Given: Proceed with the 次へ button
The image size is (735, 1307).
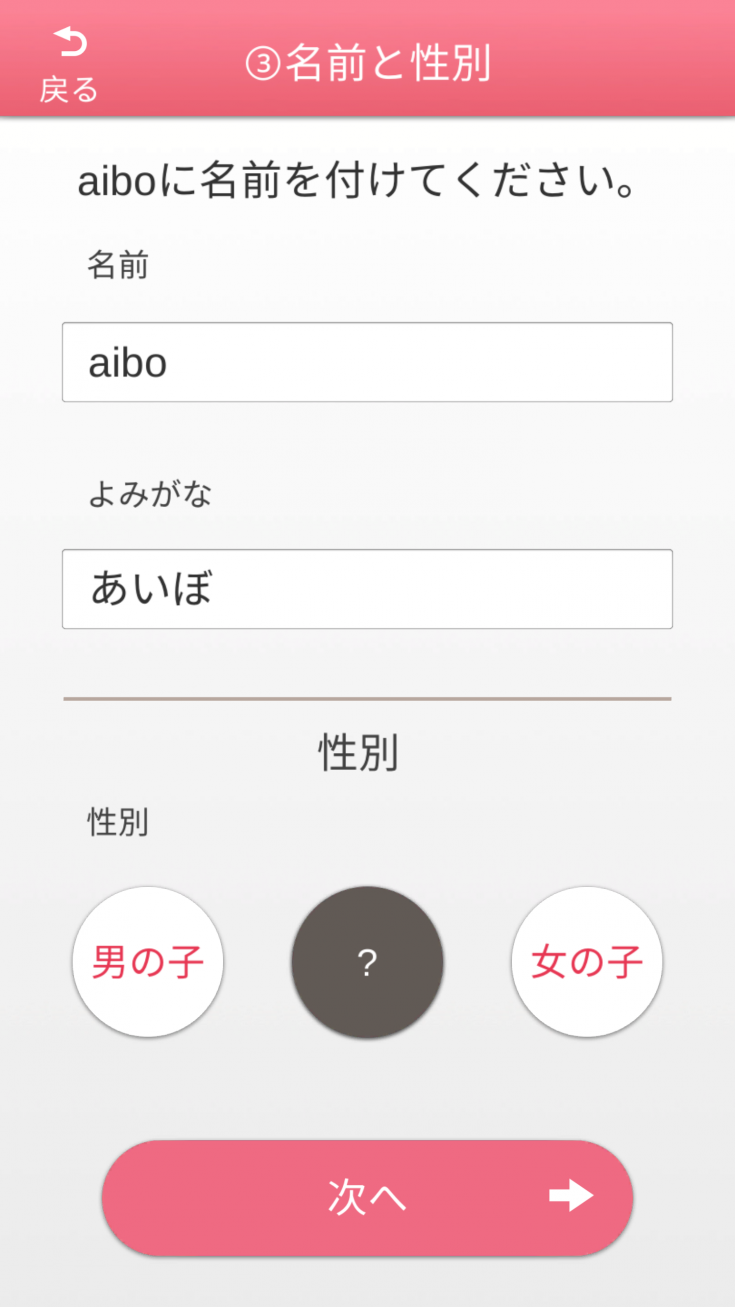Looking at the screenshot, I should coord(367,1197).
